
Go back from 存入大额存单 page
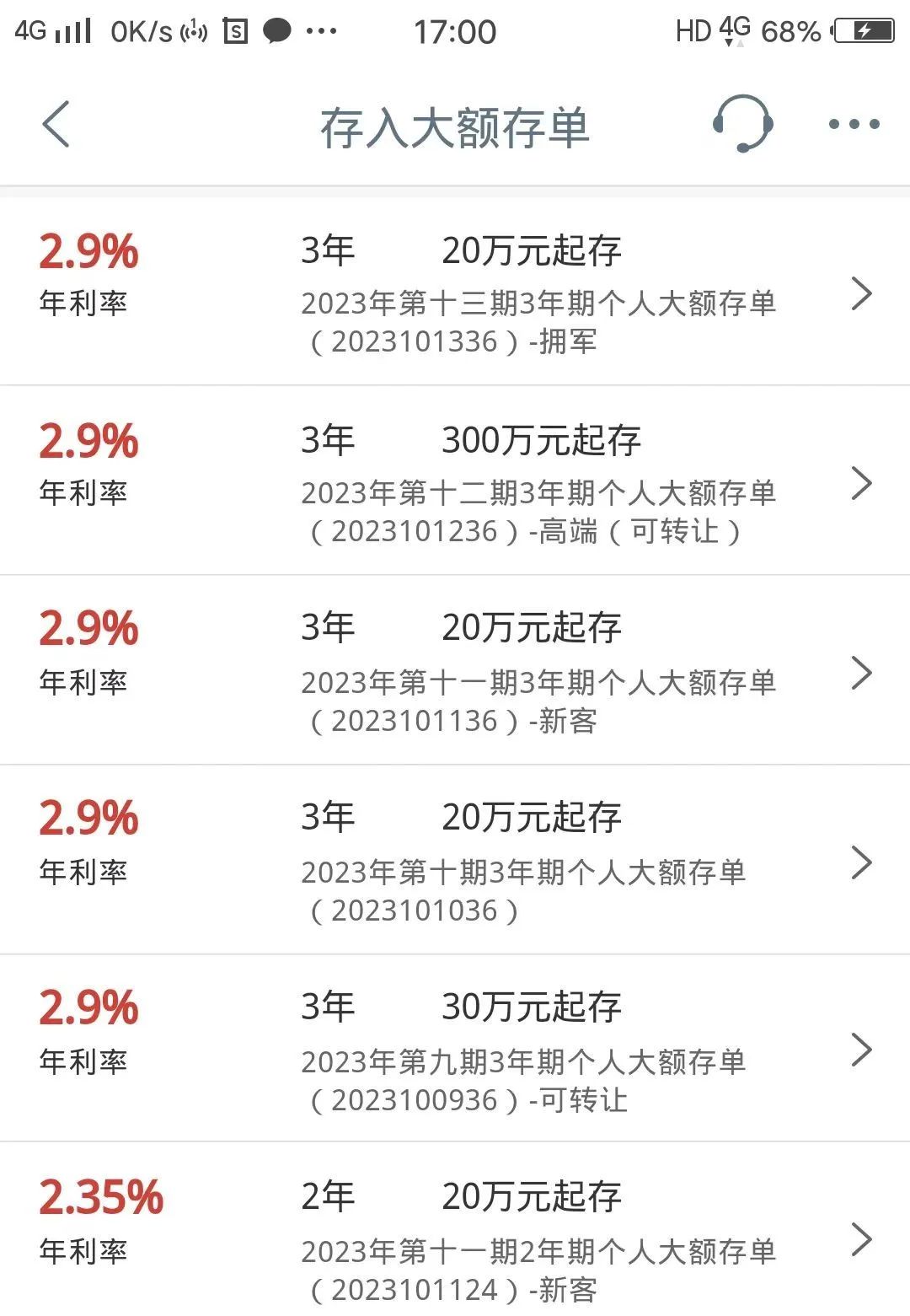(x=56, y=125)
